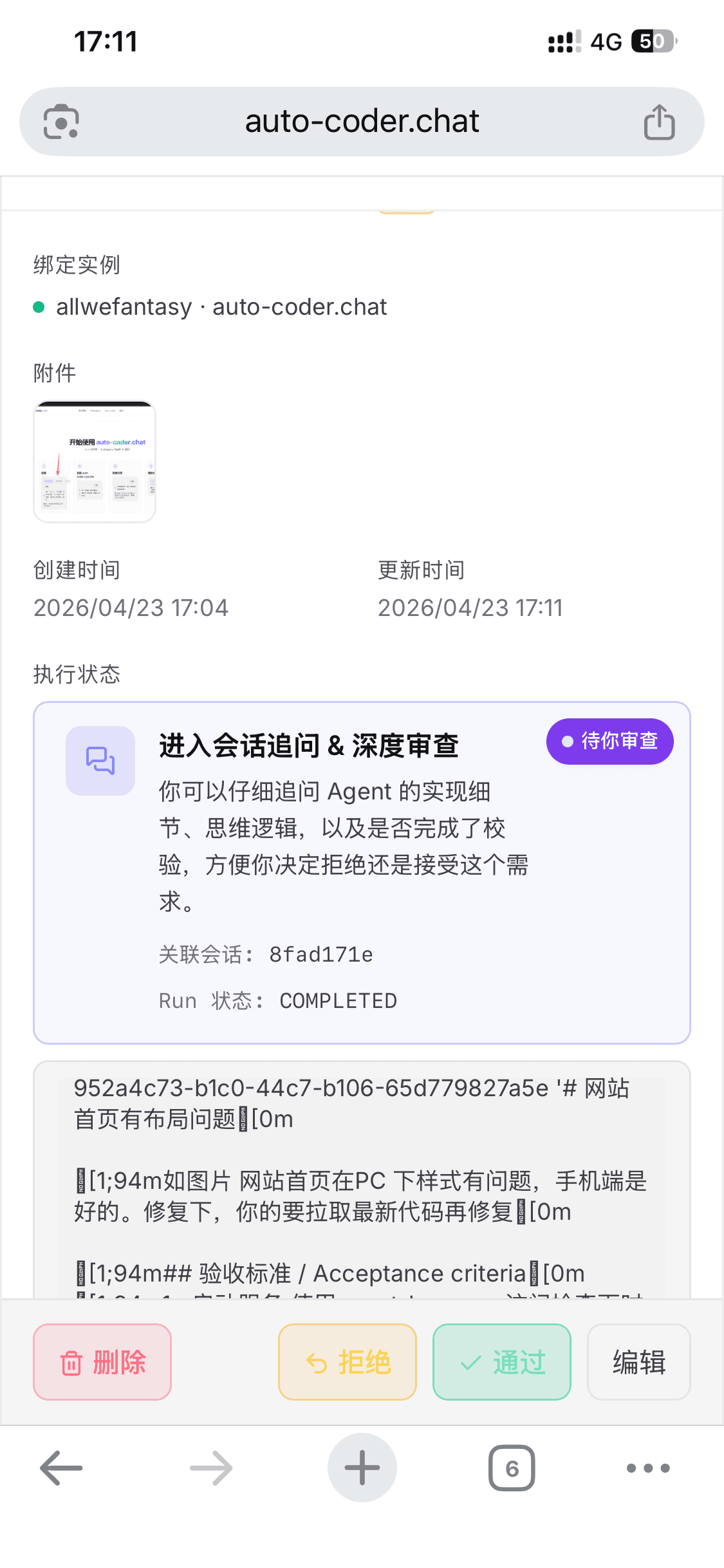Tap the undo arrow icon in 拒绝 button

click(314, 1361)
